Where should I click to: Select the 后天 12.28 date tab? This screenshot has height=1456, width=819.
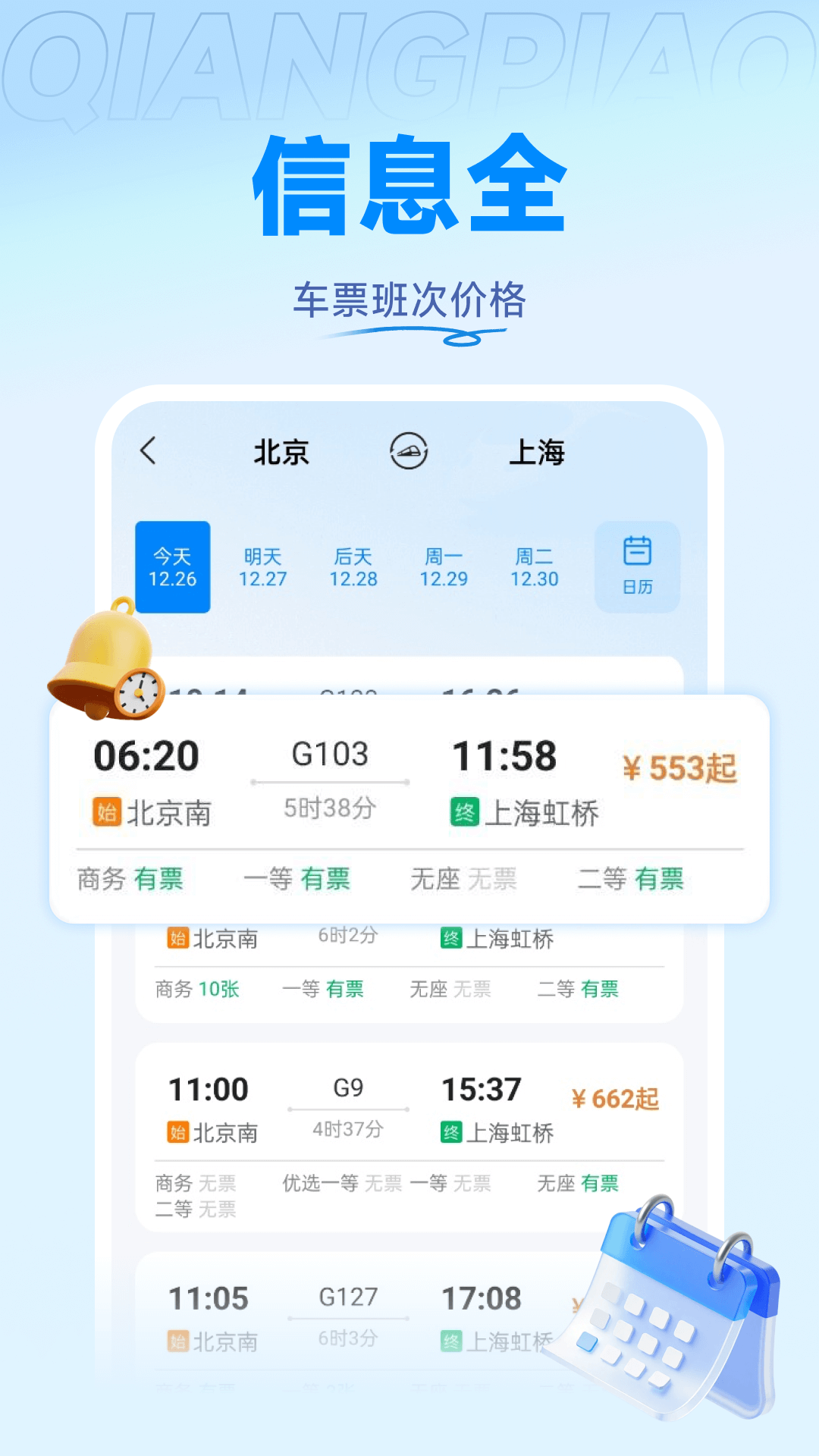pyautogui.click(x=353, y=567)
